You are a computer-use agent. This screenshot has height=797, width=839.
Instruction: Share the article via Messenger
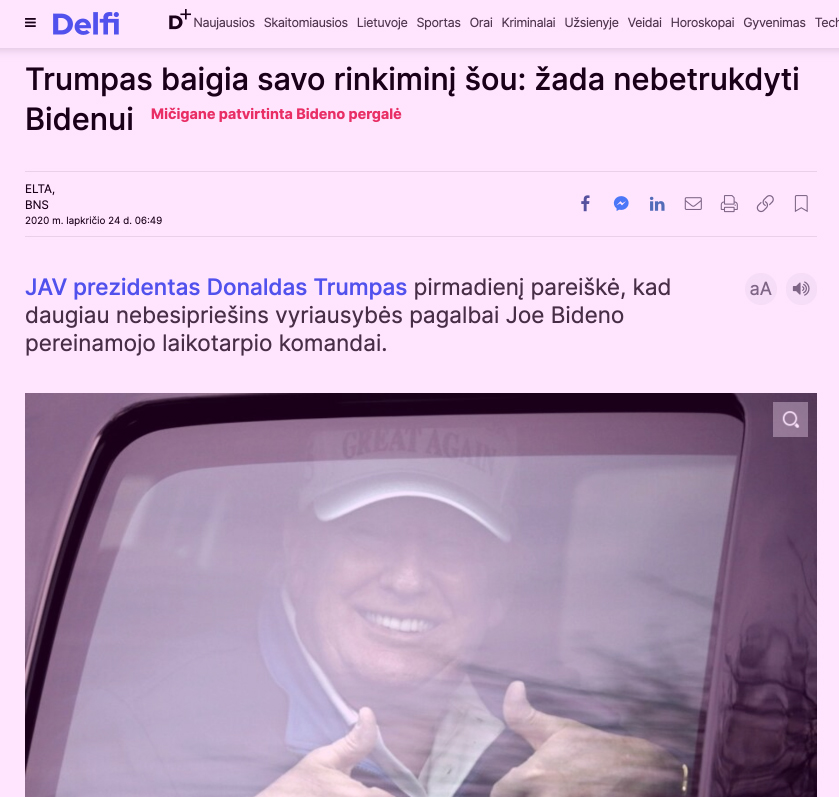coord(621,204)
